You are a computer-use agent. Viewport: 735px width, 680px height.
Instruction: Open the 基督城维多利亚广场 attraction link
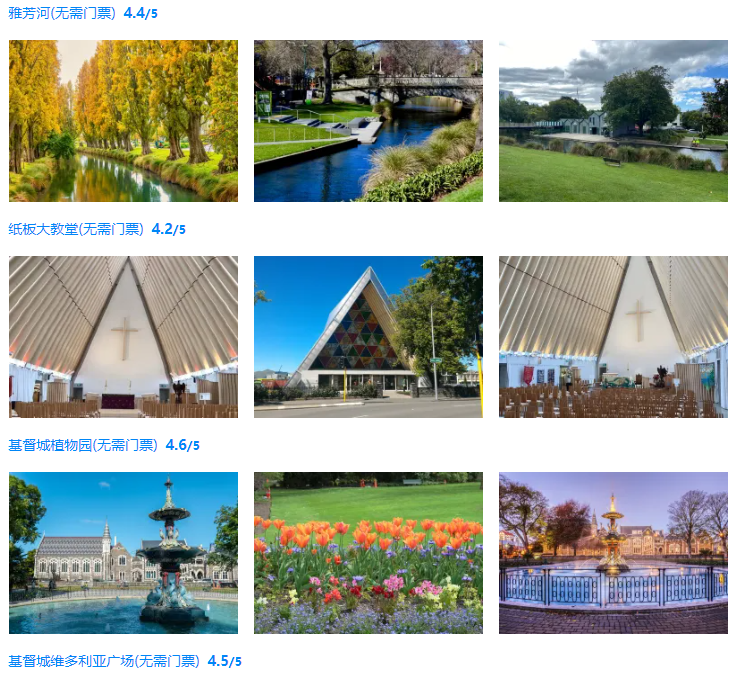pos(104,661)
